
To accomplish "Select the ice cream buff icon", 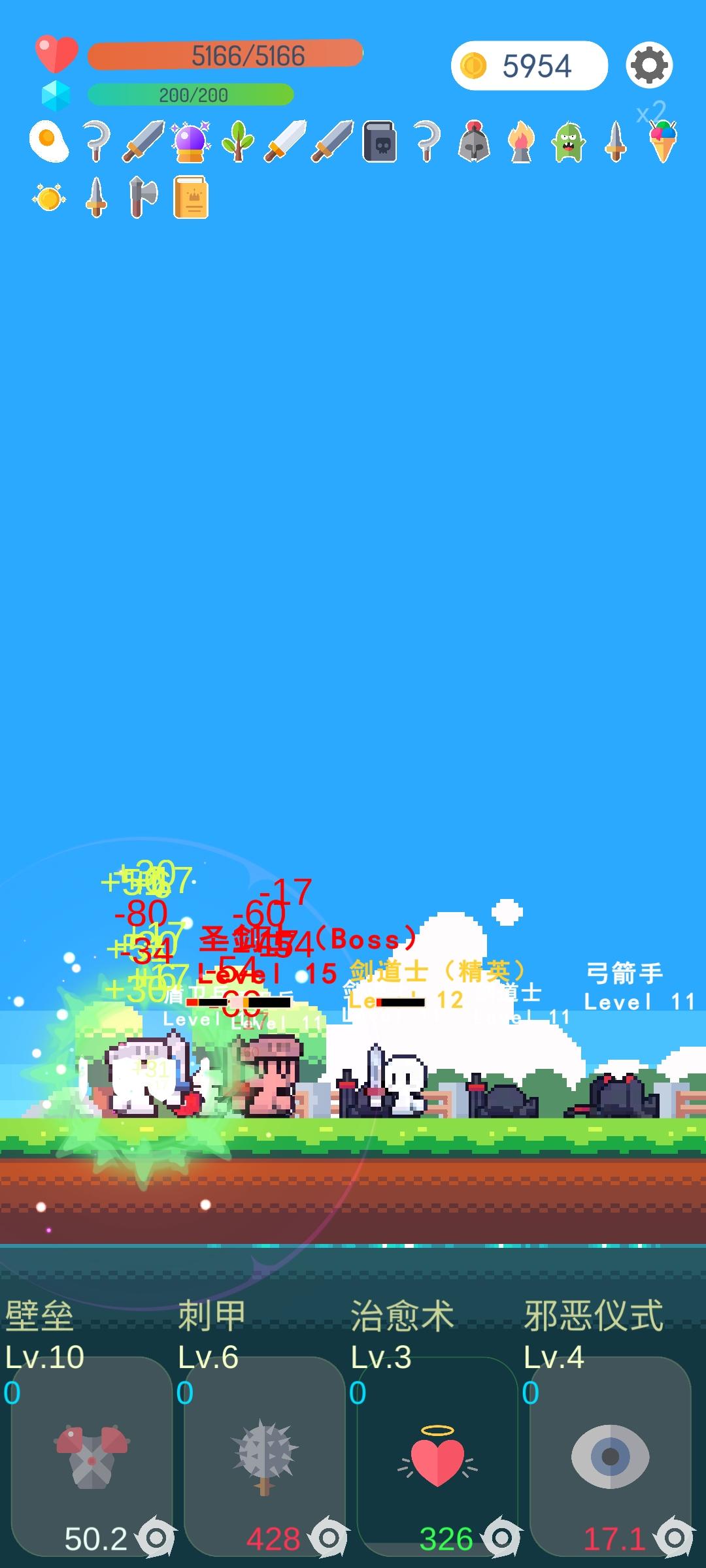I will pos(663,140).
